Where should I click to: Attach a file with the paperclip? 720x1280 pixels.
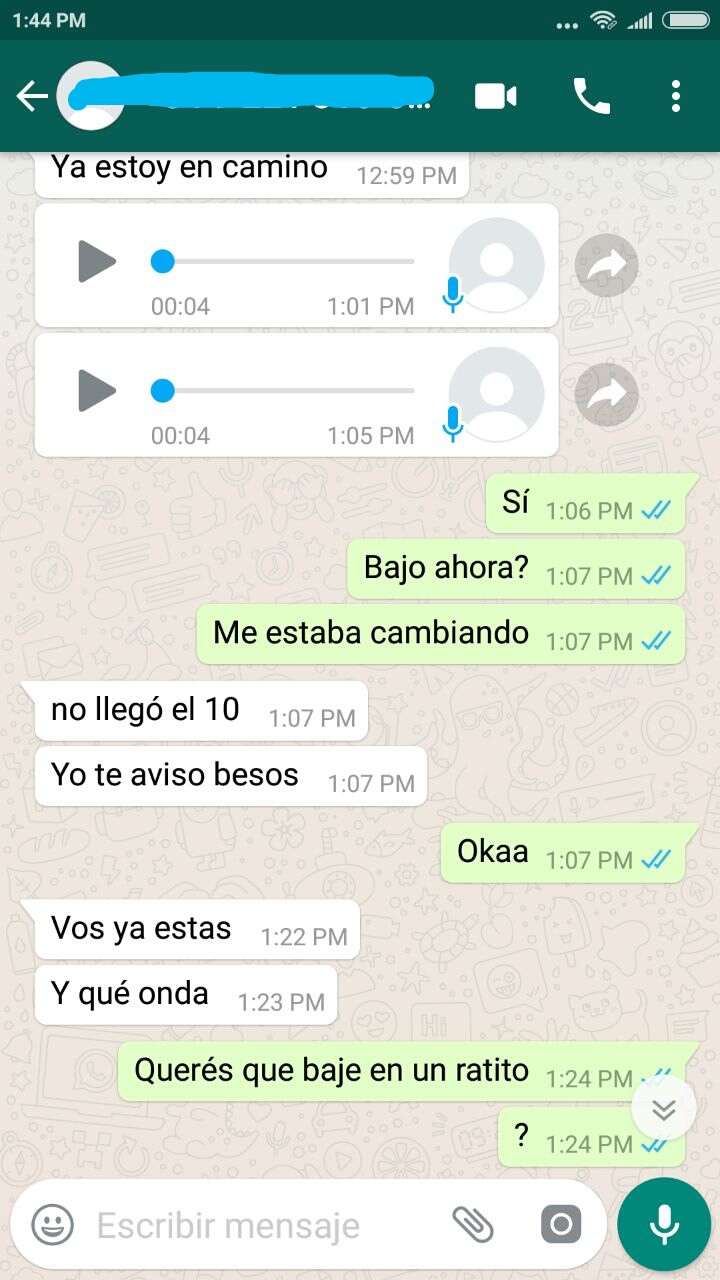pos(473,1224)
